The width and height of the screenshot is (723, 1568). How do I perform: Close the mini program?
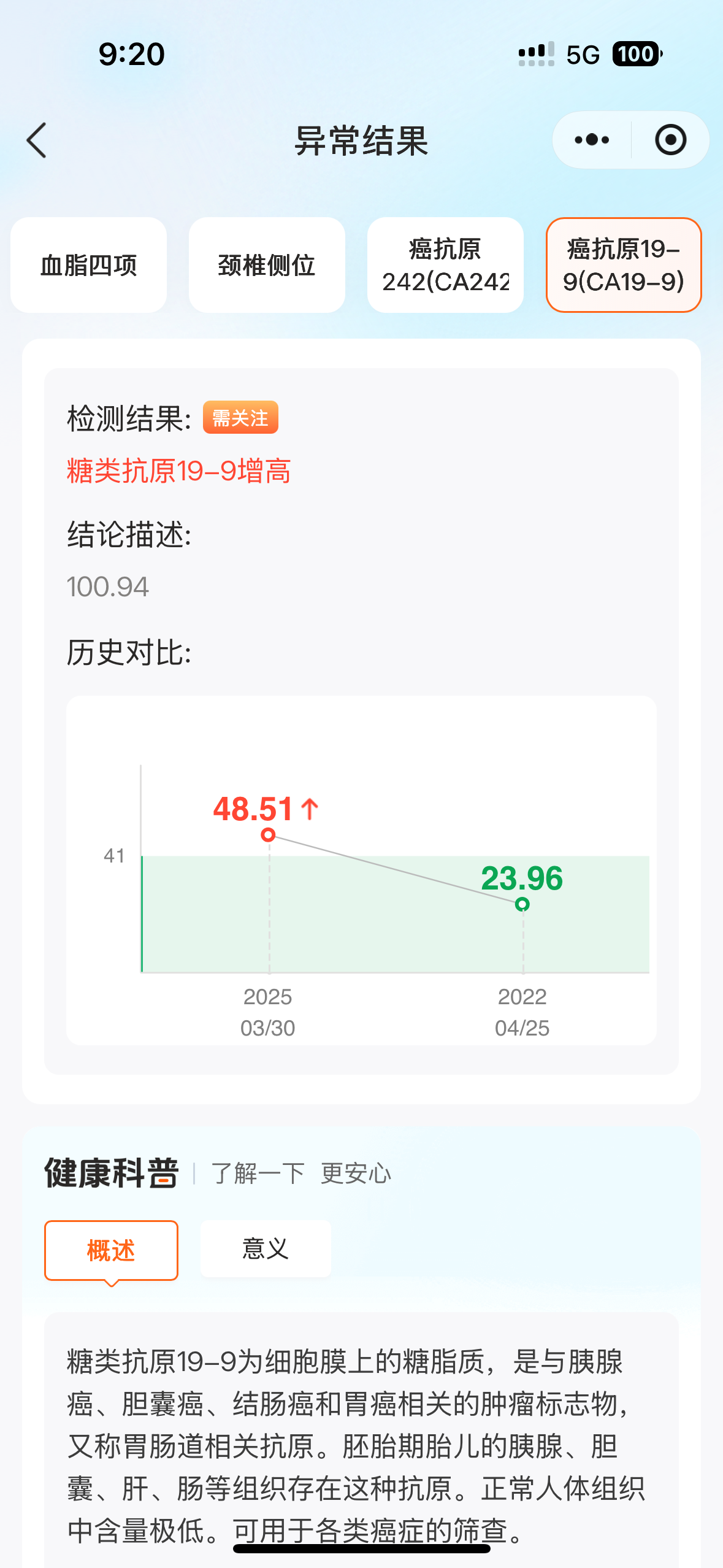(x=670, y=140)
